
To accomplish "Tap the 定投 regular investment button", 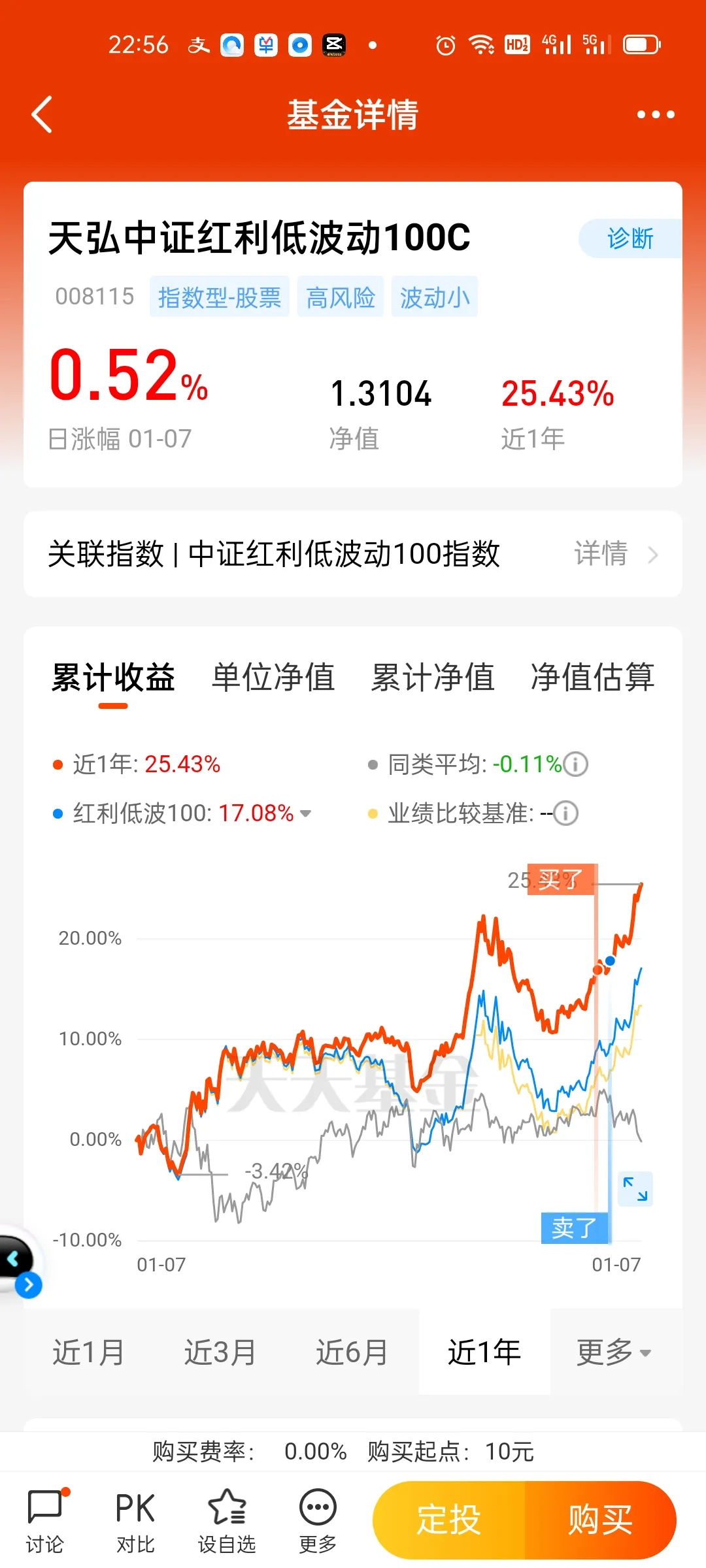I will coord(449,1520).
